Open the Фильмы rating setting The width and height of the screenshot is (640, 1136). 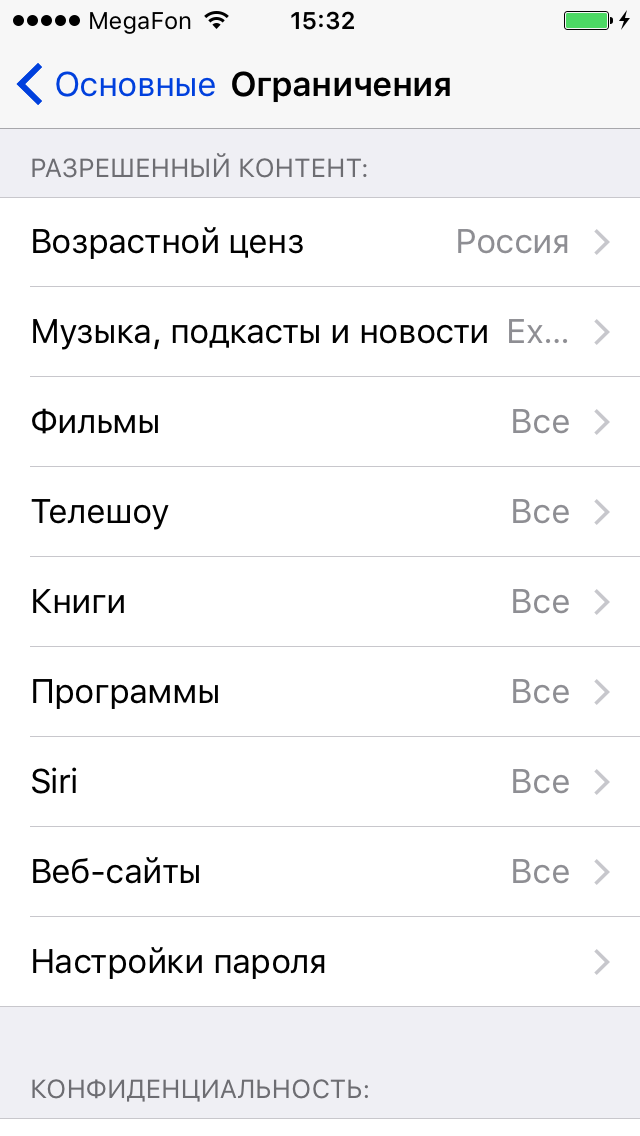click(x=320, y=422)
